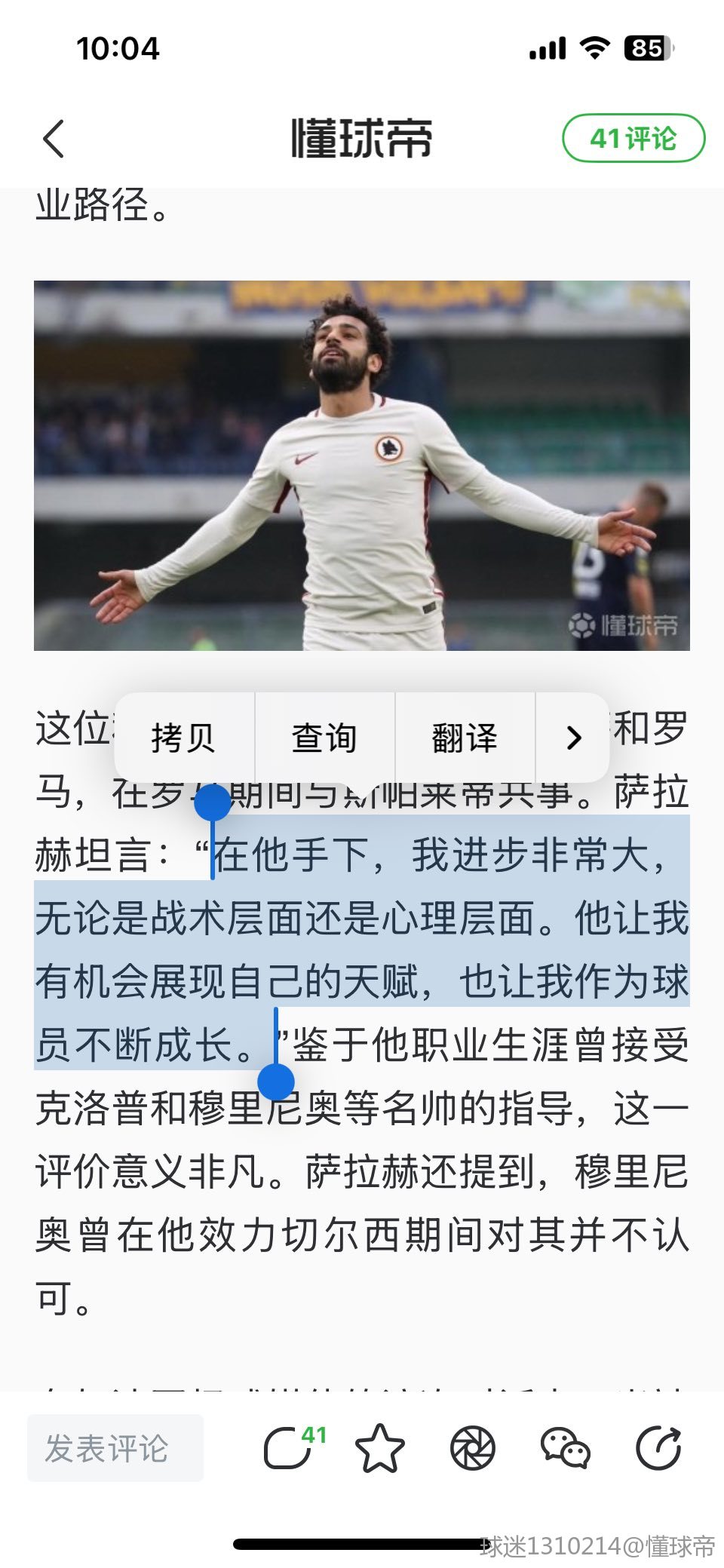Open the share arrow icon

(658, 1448)
